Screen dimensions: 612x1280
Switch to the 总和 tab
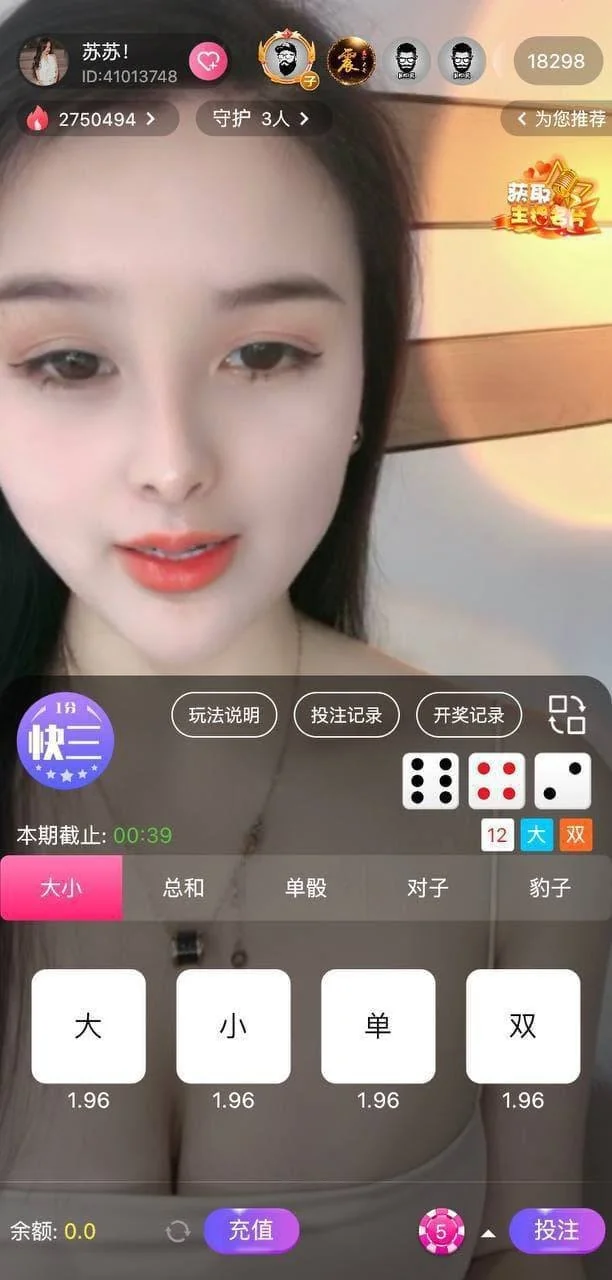(x=183, y=888)
